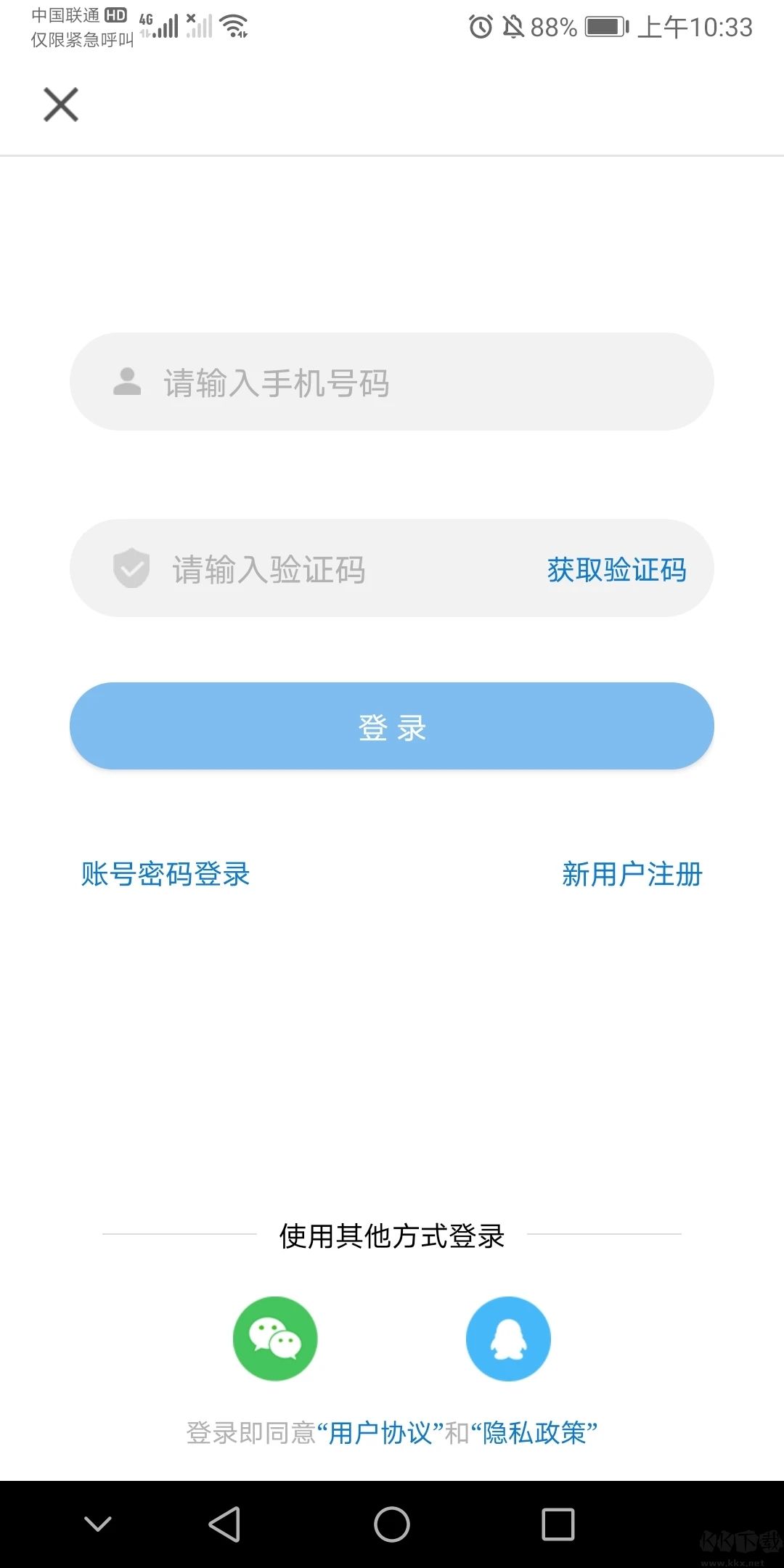Tap the Android home circle button
The width and height of the screenshot is (784, 1568).
click(x=391, y=1524)
